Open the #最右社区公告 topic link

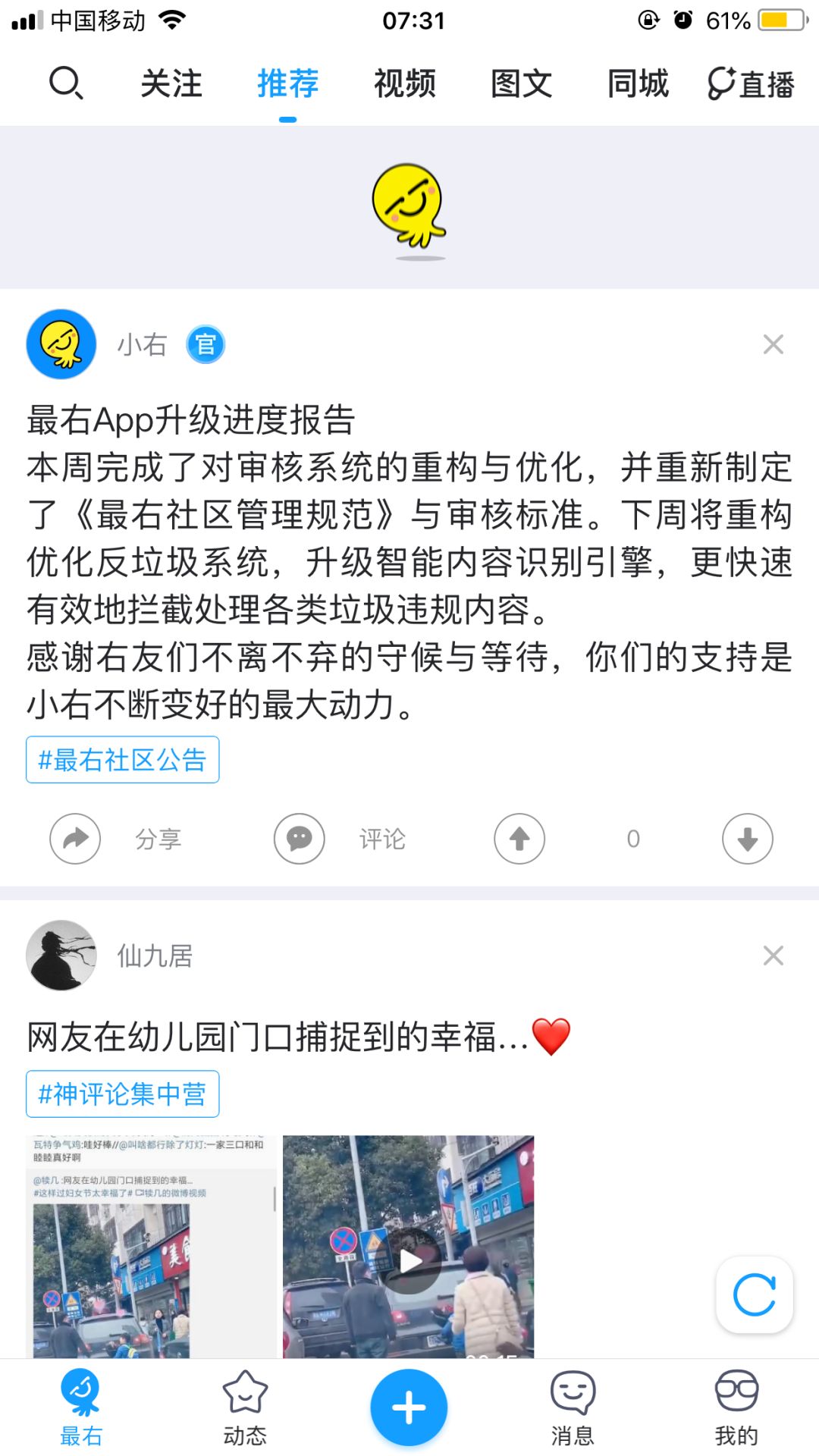click(x=122, y=759)
